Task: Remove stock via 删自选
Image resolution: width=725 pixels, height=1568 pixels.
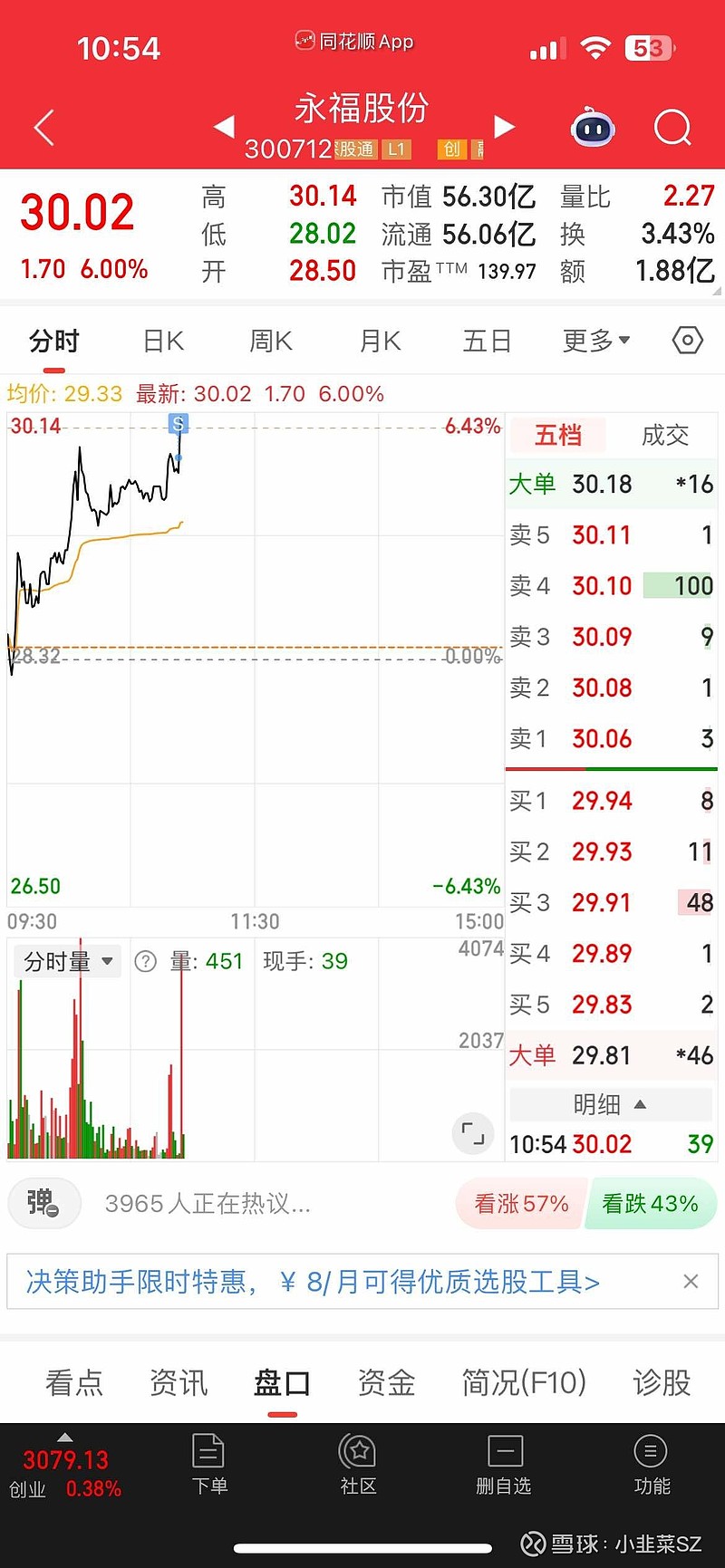Action: coord(504,1464)
